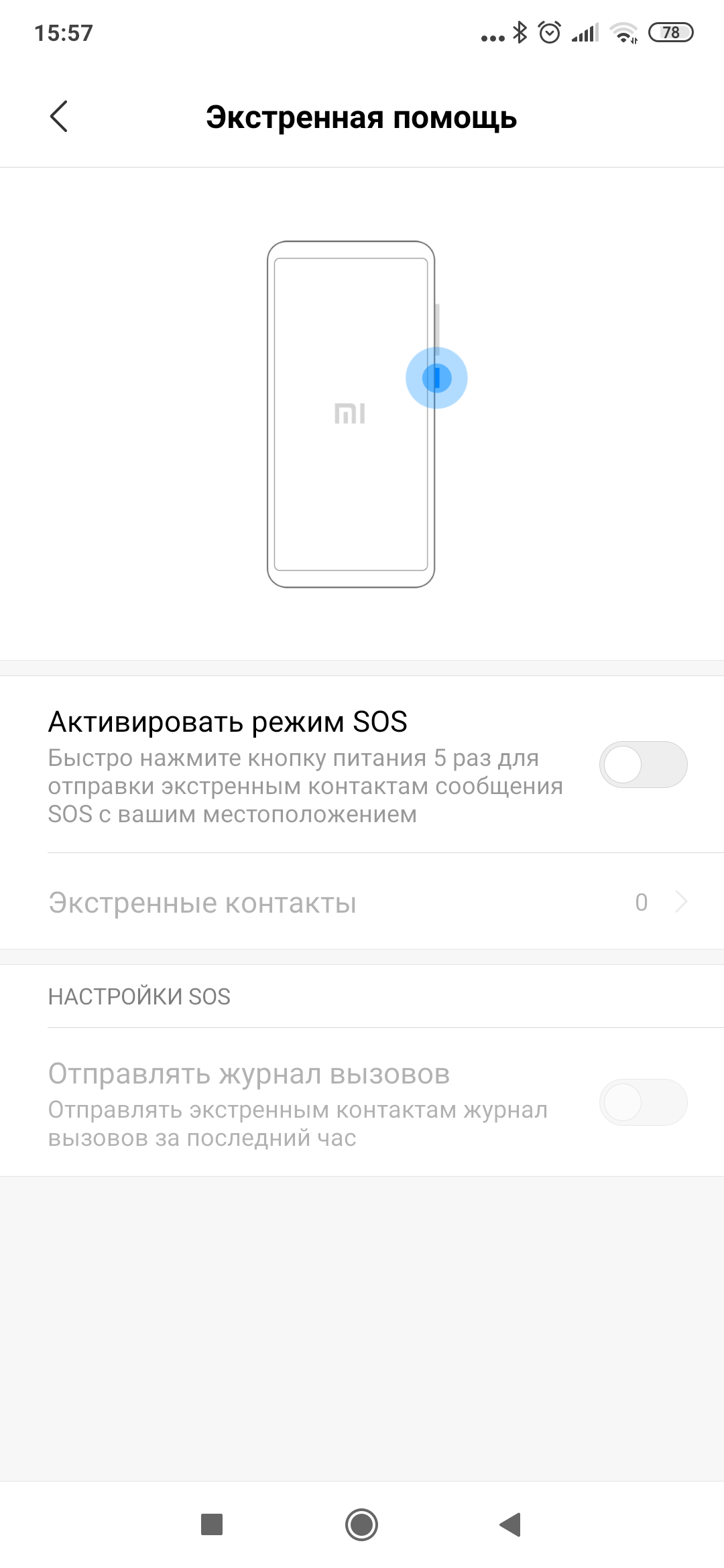Open recent apps with square button
Viewport: 724px width, 1568px height.
click(212, 1524)
